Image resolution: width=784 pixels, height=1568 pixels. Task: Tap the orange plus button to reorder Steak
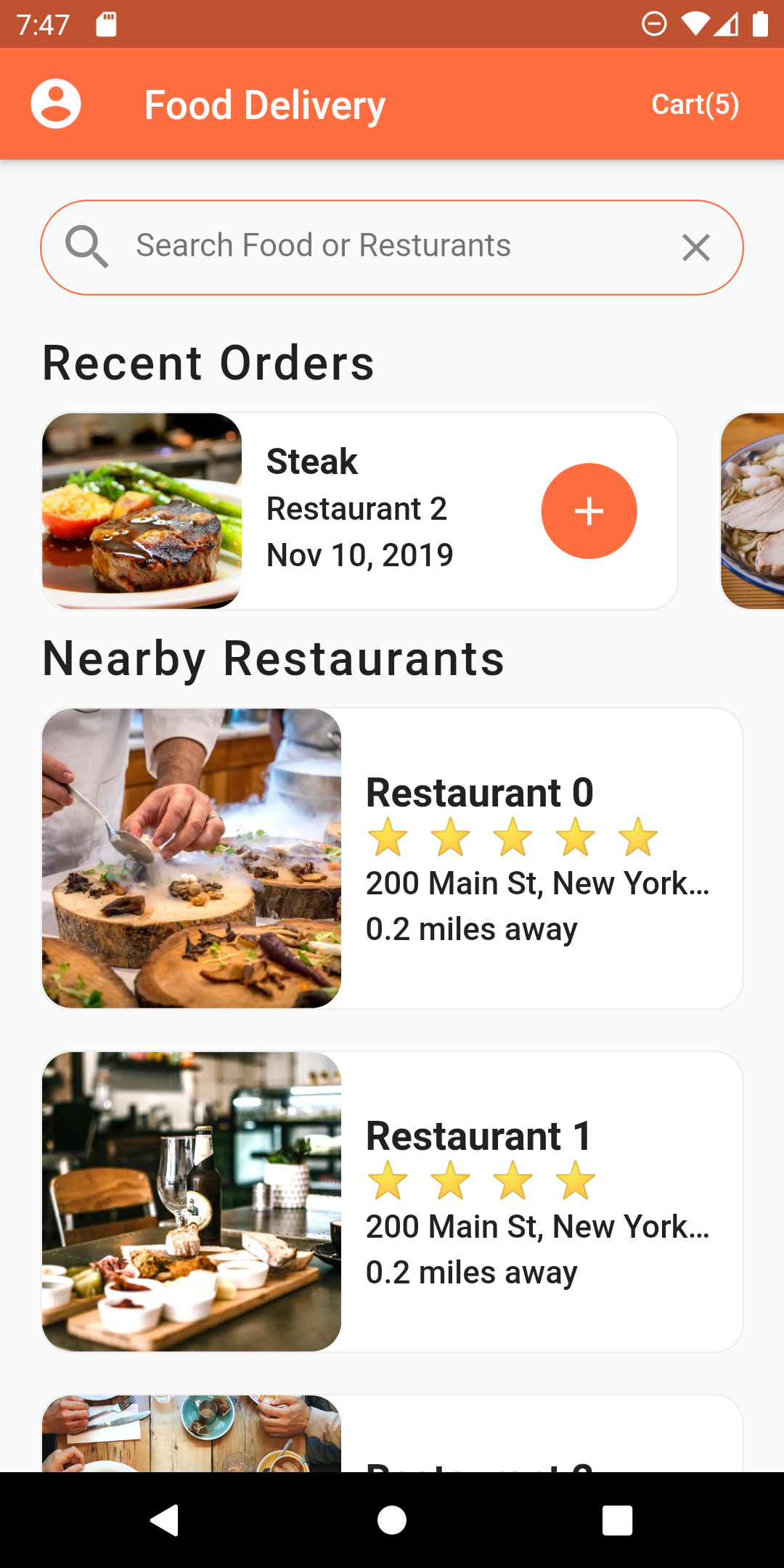pos(589,510)
